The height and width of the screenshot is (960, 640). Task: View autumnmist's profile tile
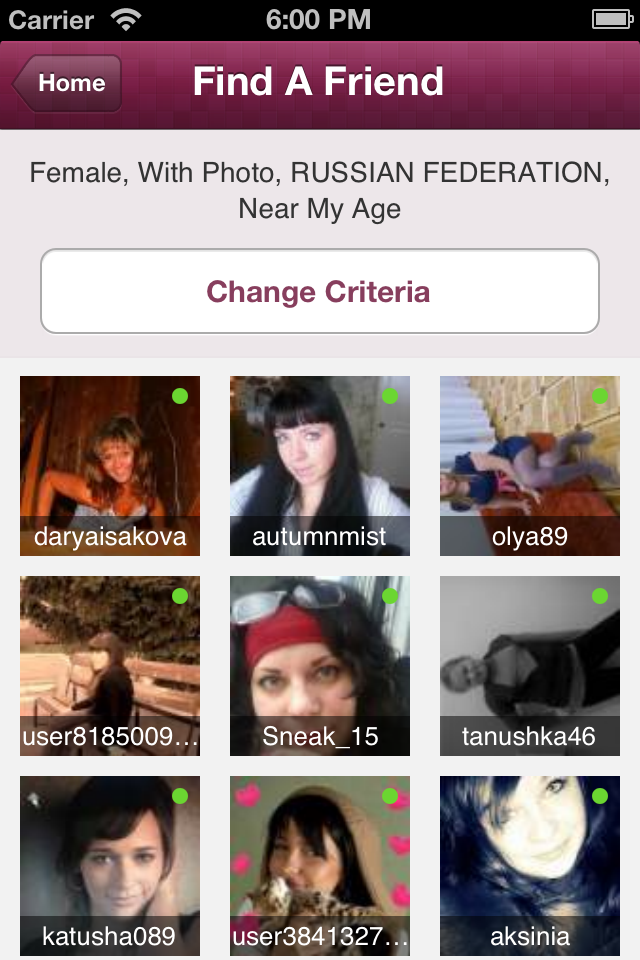point(320,465)
